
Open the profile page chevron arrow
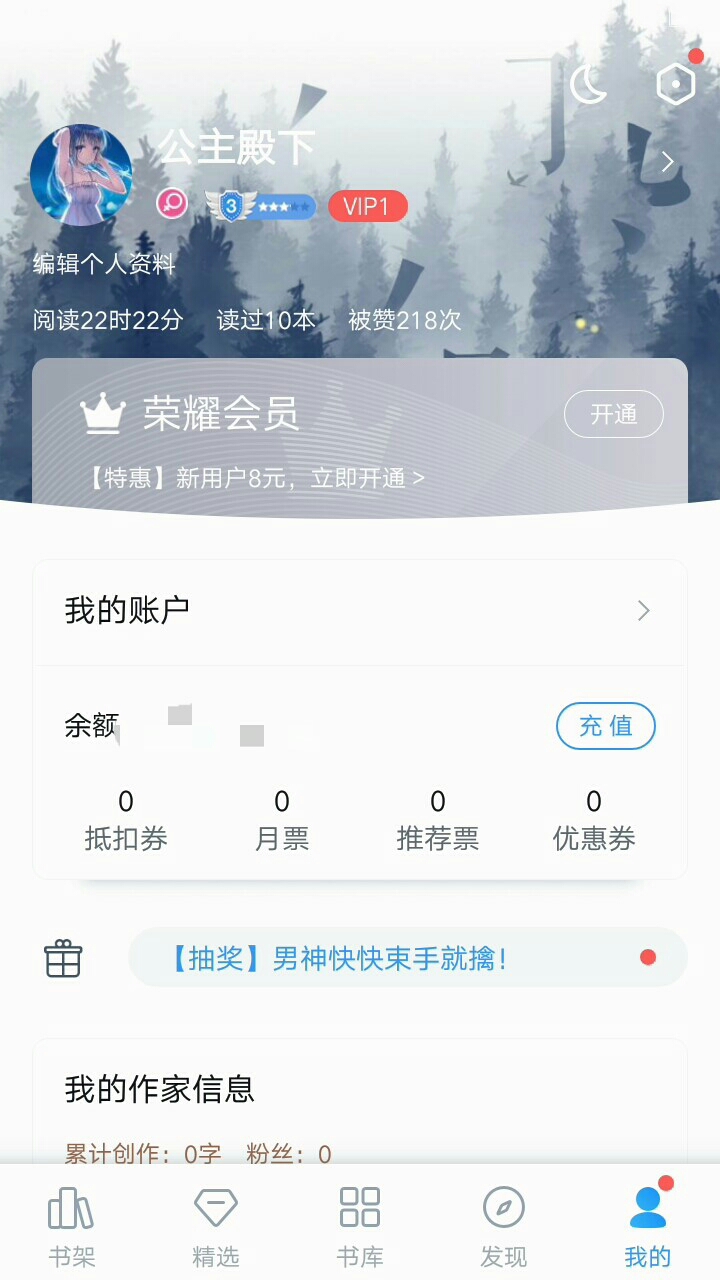point(667,162)
